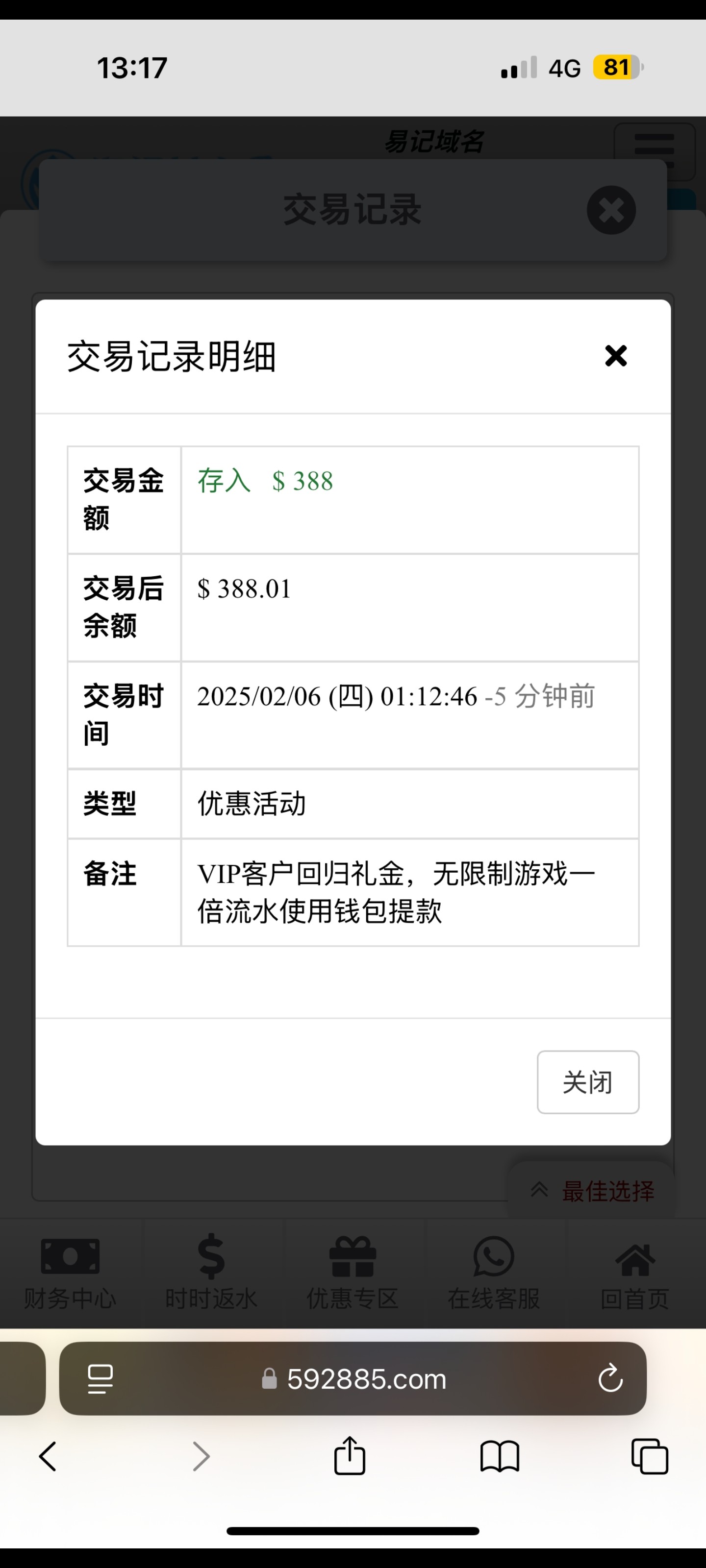The height and width of the screenshot is (1568, 706).
Task: Close the 交易记录明细 dialog with the X
Action: pyautogui.click(x=615, y=355)
